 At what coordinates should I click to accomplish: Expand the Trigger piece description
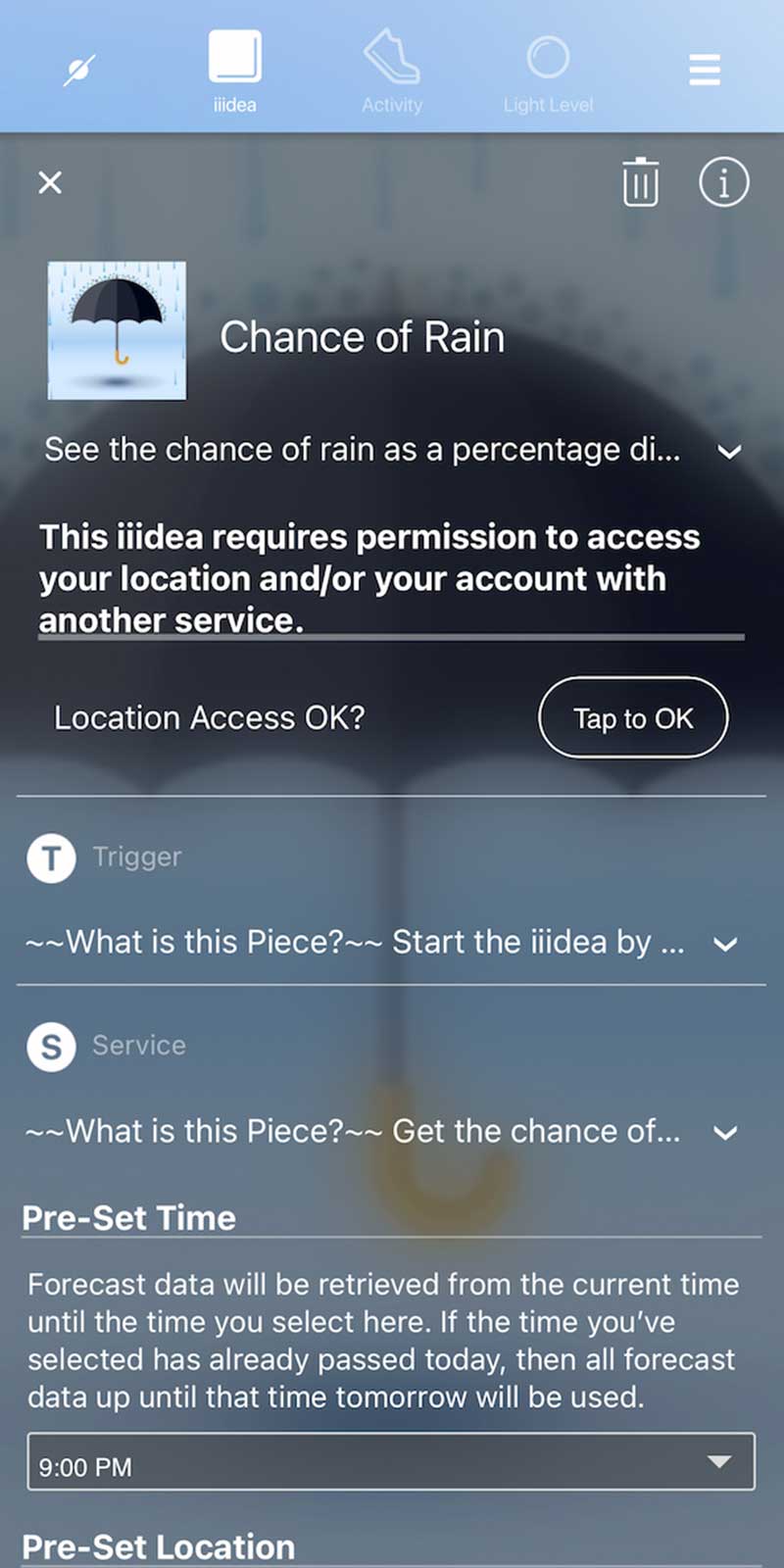click(725, 945)
